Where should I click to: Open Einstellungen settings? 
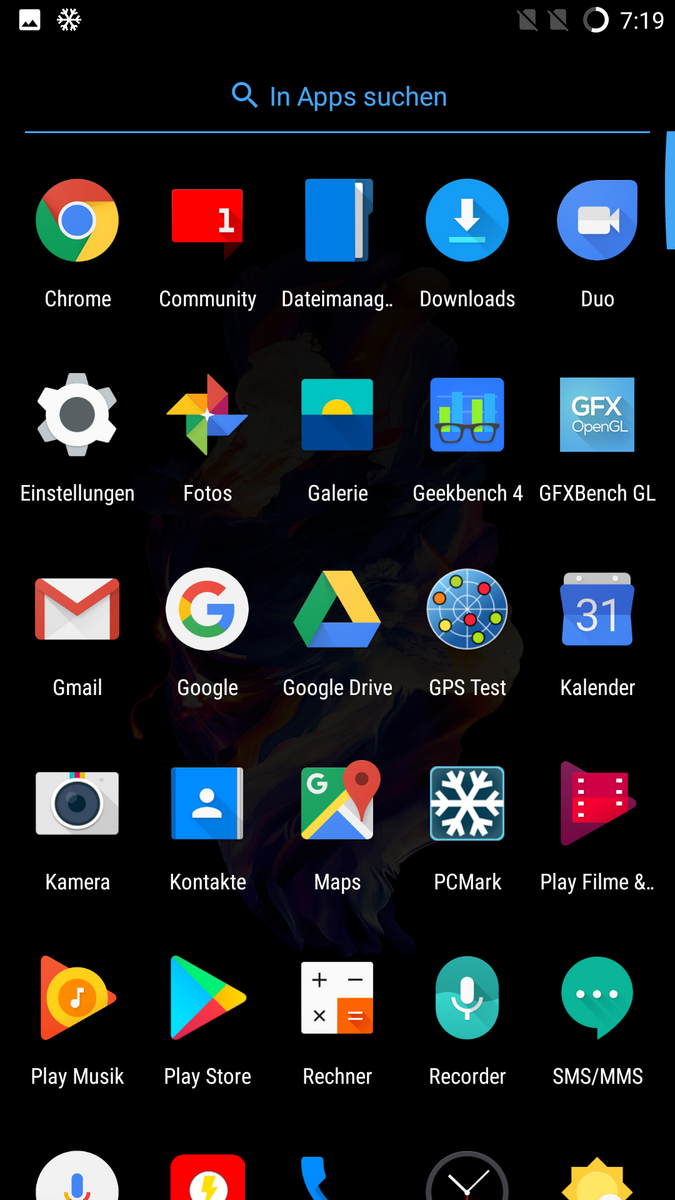[x=77, y=415]
